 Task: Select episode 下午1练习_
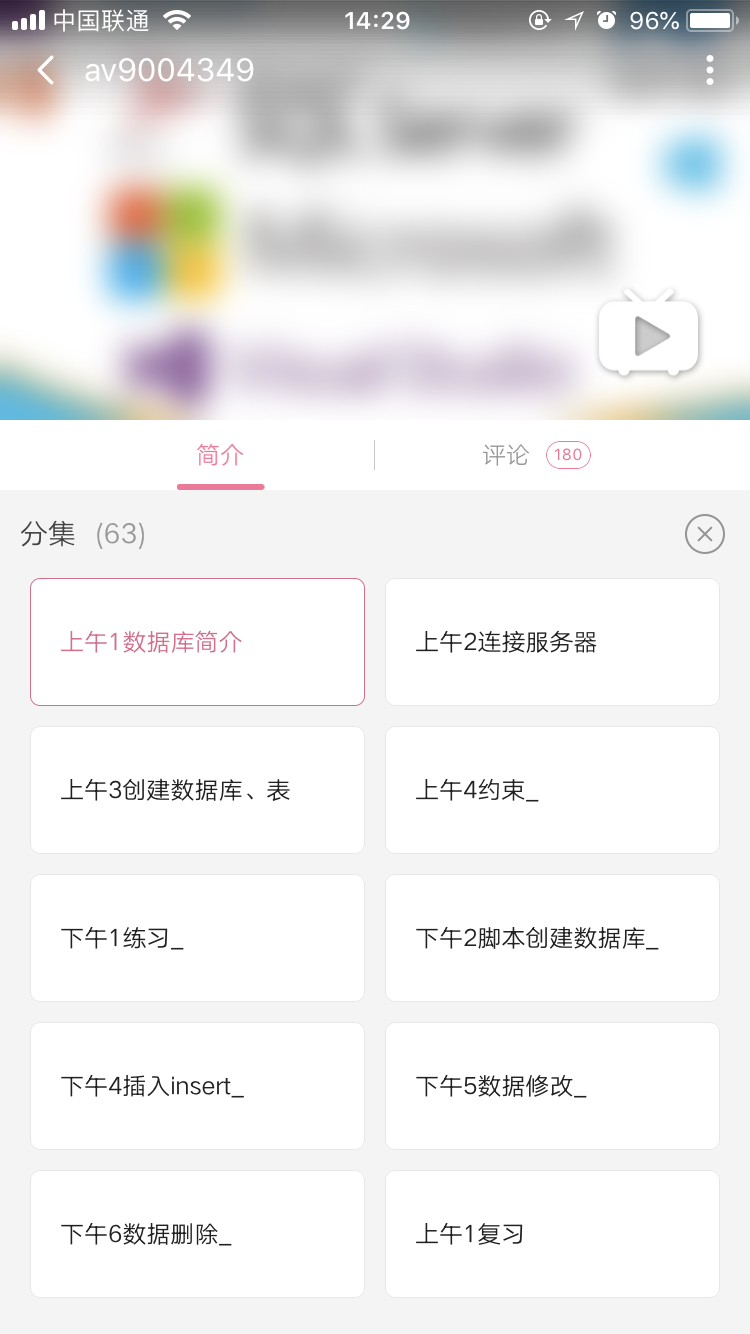pyautogui.click(x=197, y=938)
